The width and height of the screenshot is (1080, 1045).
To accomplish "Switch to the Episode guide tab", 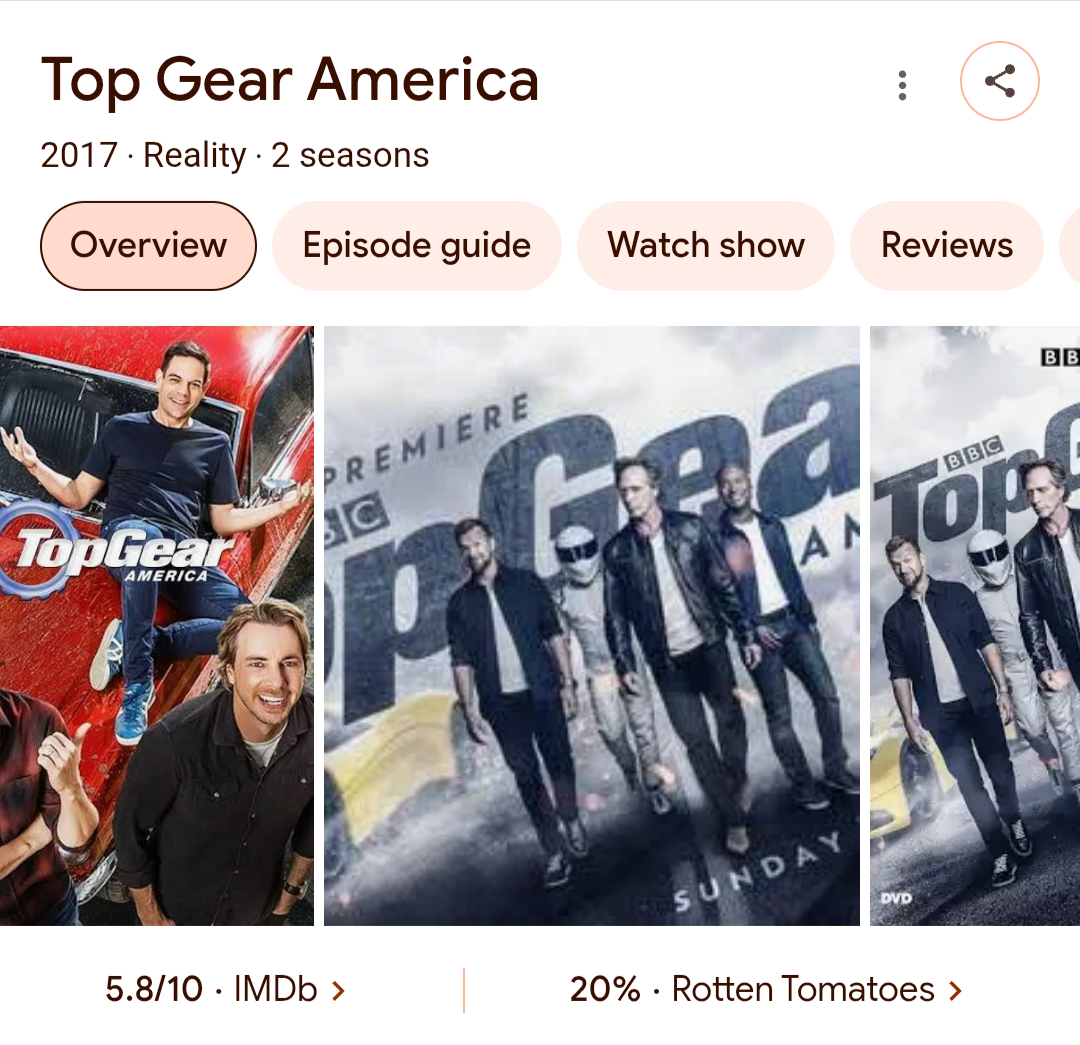I will click(416, 246).
